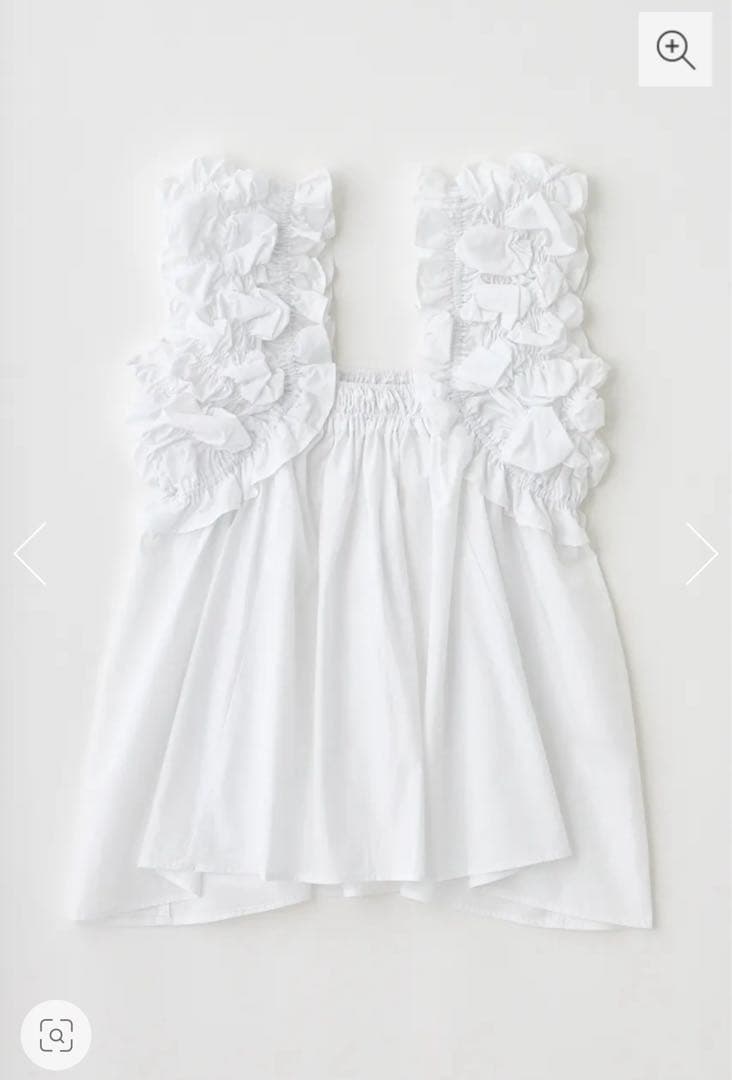Zoom into the dress using the magnifier button
Screen dimensions: 732x1080
675,50
